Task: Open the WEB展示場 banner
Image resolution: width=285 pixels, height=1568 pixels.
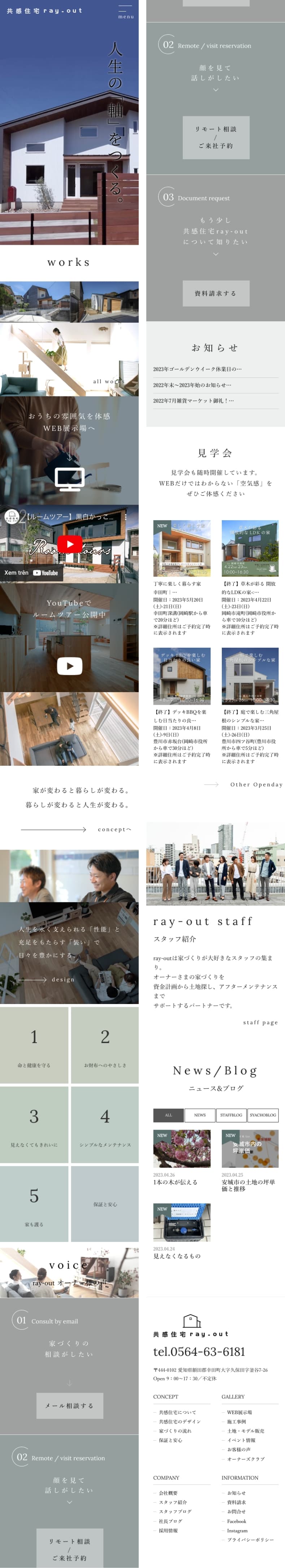Action: point(69,451)
